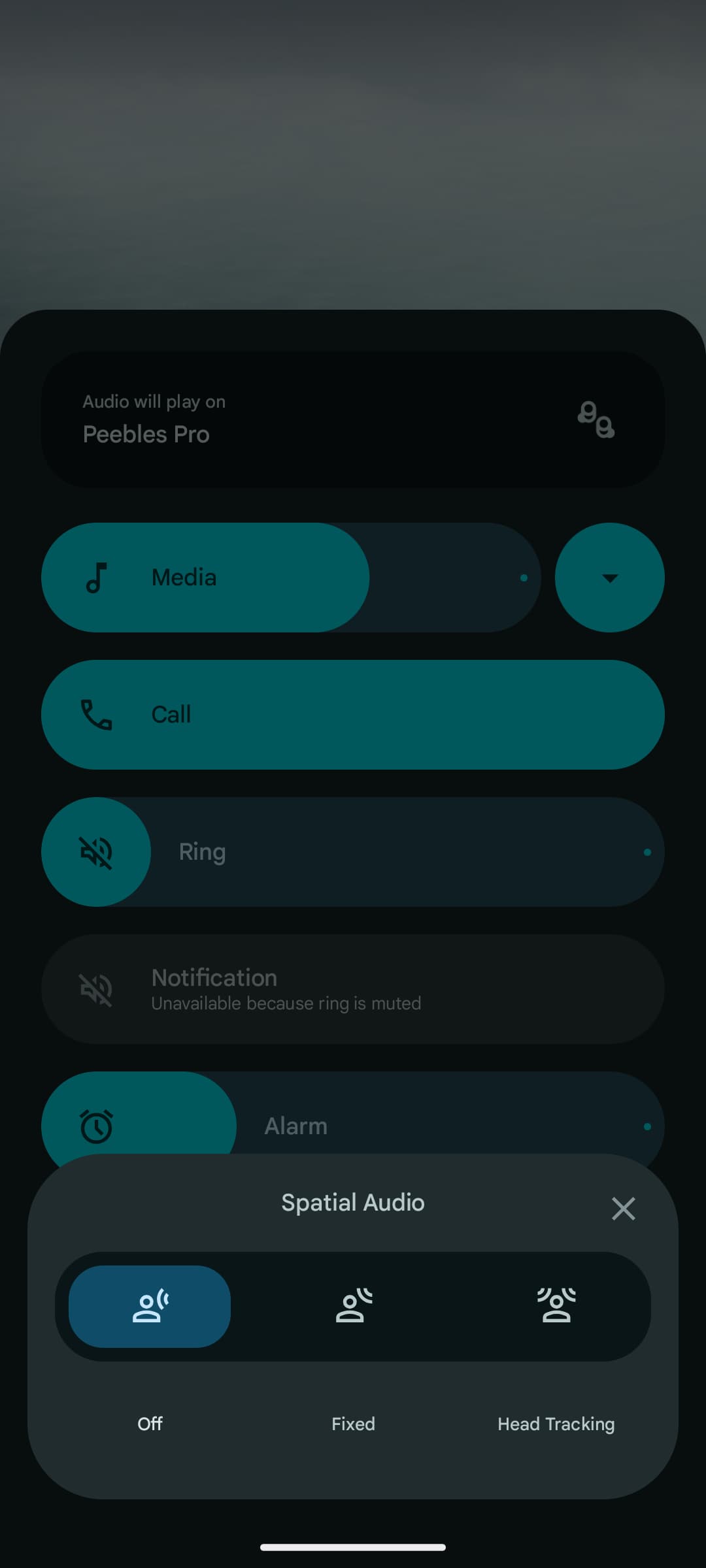
Task: Tap the Media volume slider
Action: pyautogui.click(x=291, y=578)
